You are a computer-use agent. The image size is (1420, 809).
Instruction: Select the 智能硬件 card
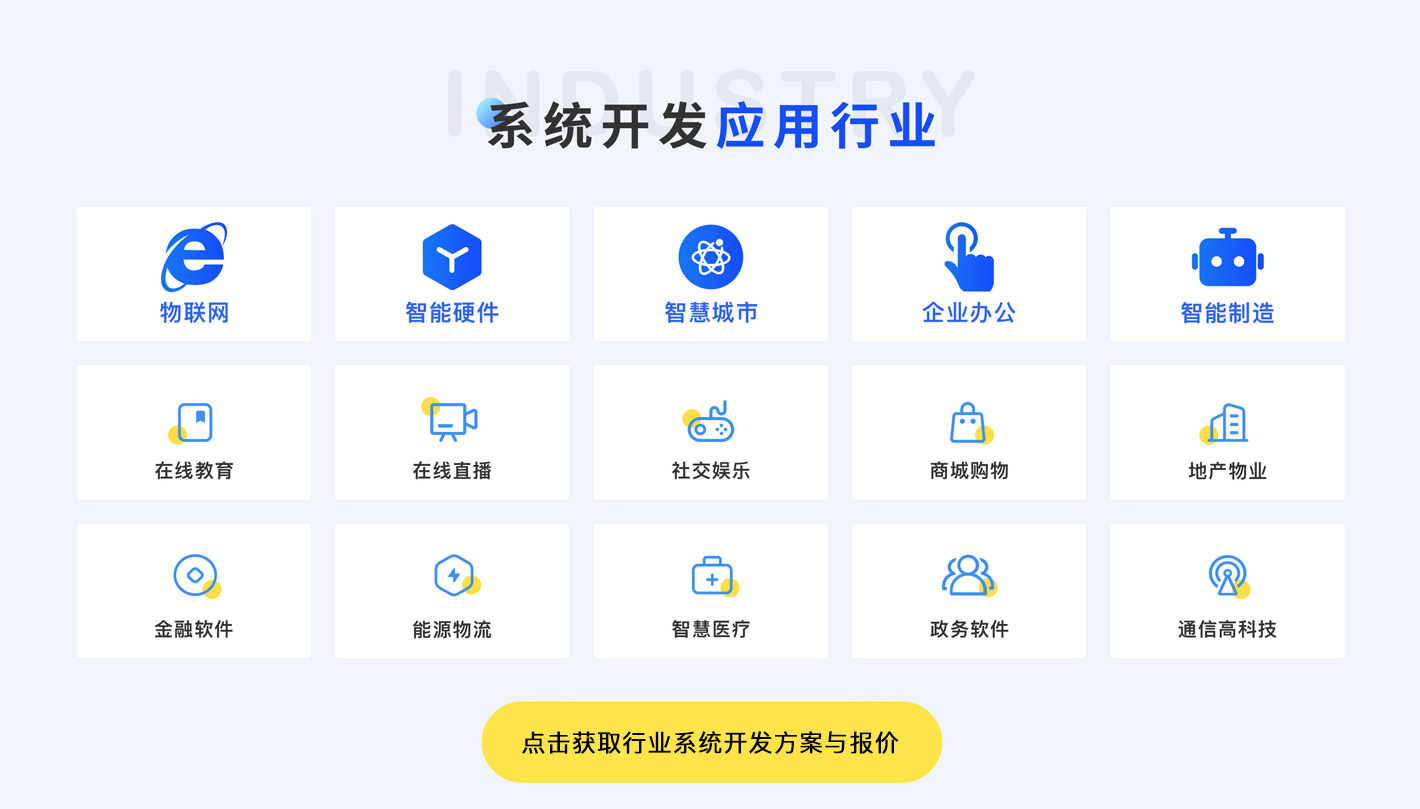(x=452, y=274)
